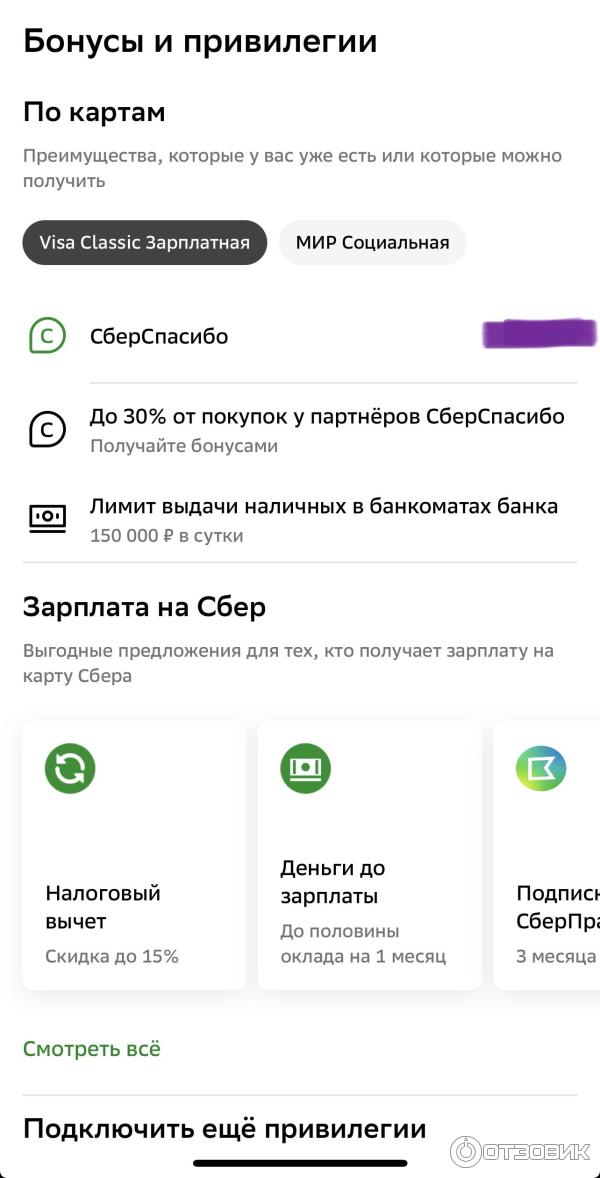Select the Visa Classic Зарплатная chip
600x1178 pixels.
(x=145, y=243)
